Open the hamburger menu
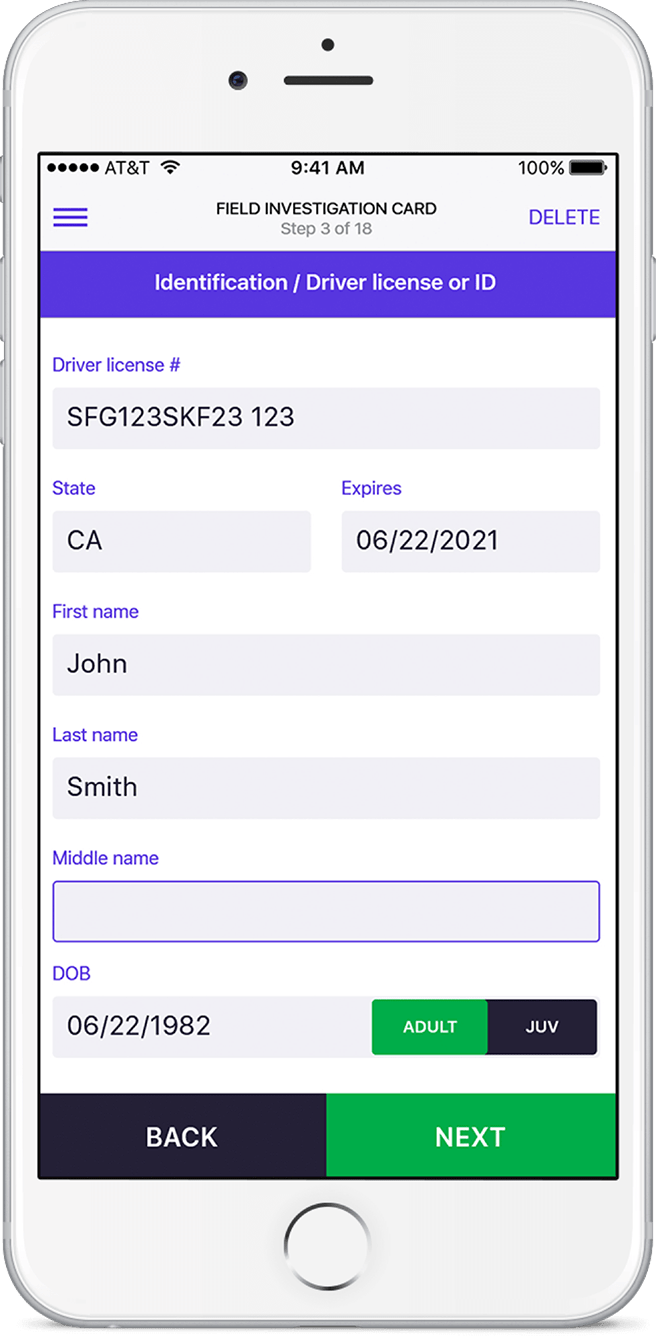This screenshot has height=1336, width=656. coord(70,217)
